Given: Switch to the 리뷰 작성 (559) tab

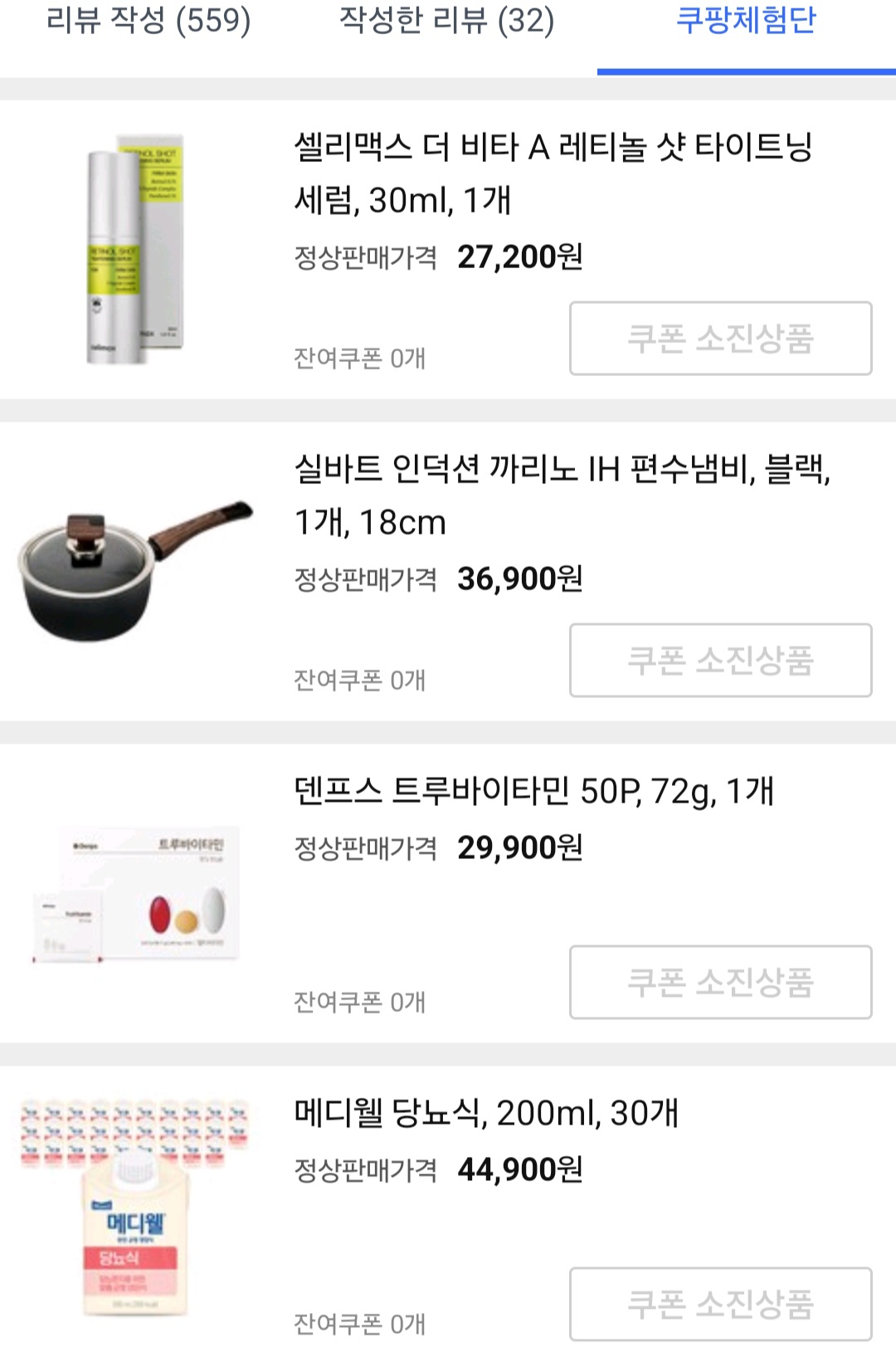Looking at the screenshot, I should [x=149, y=22].
